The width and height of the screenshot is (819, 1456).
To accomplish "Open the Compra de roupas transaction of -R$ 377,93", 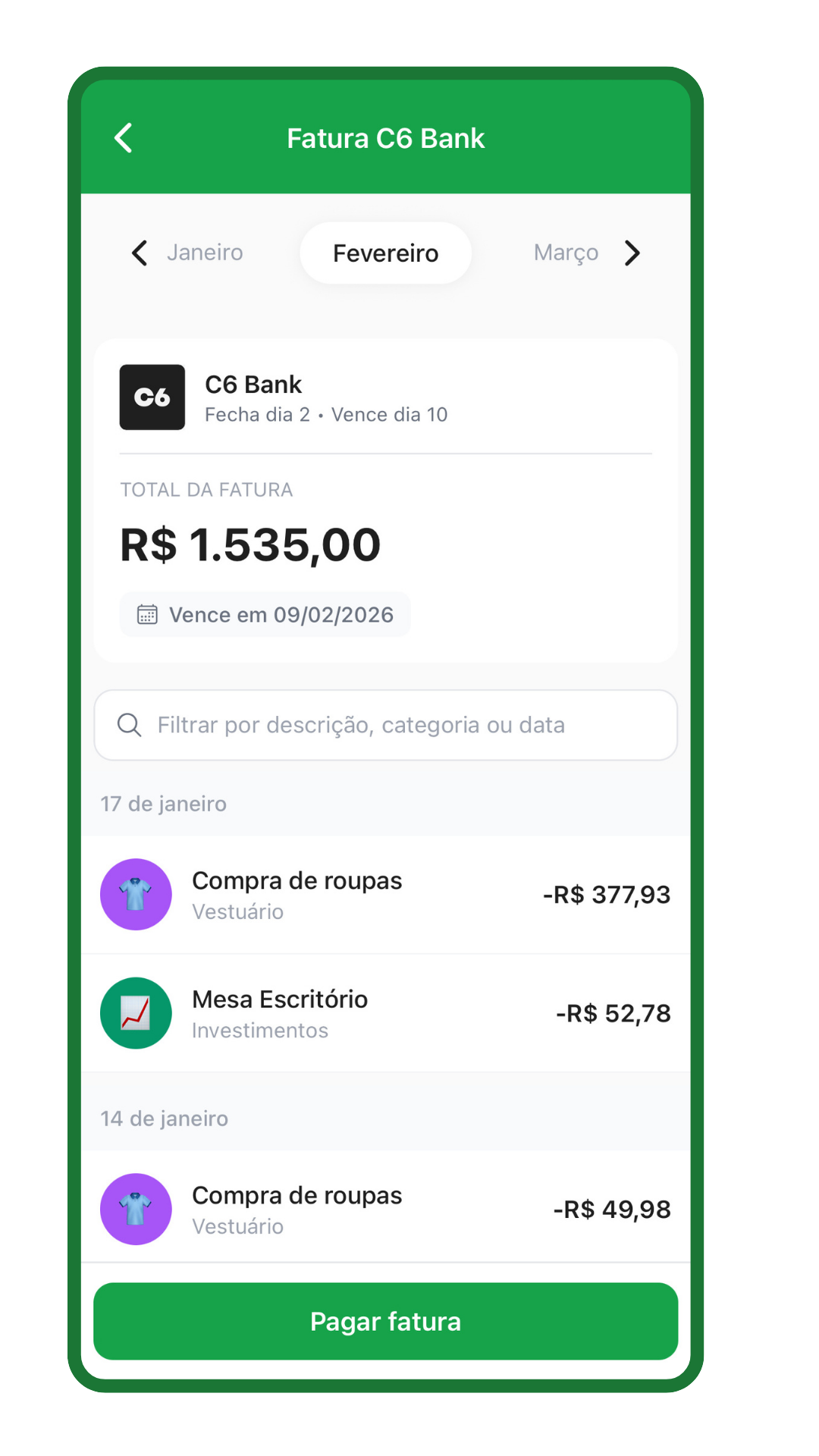I will (x=384, y=894).
